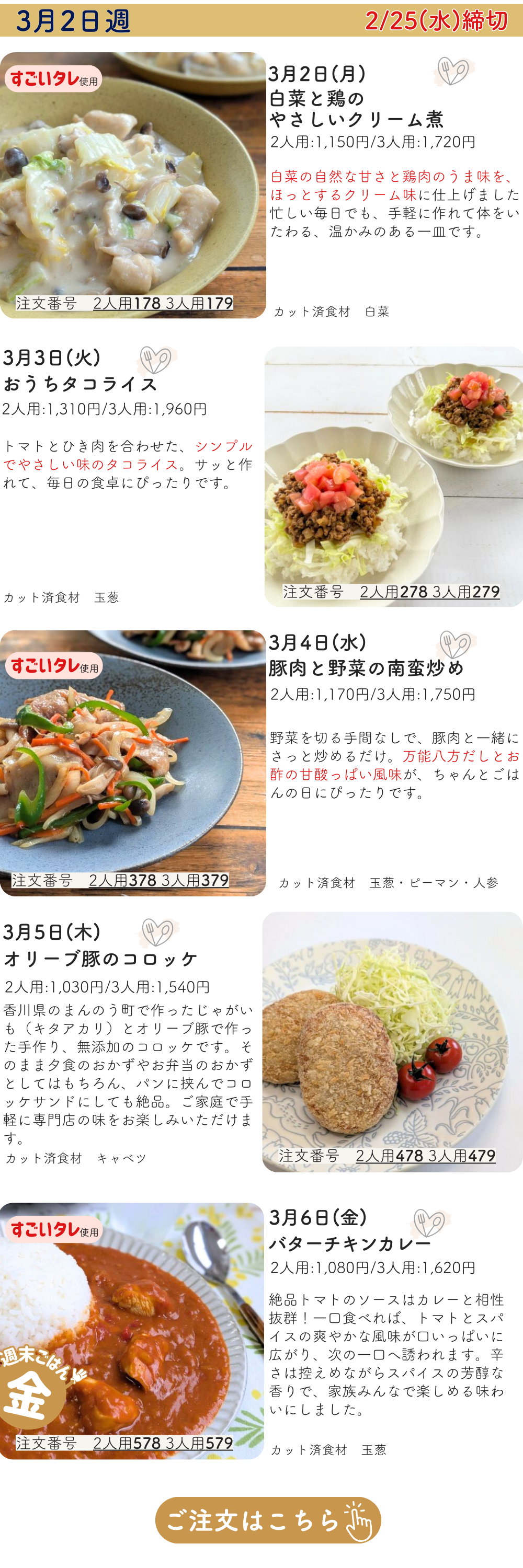
Task: Tap the ご注文はこちら order button
Action: (x=268, y=1520)
